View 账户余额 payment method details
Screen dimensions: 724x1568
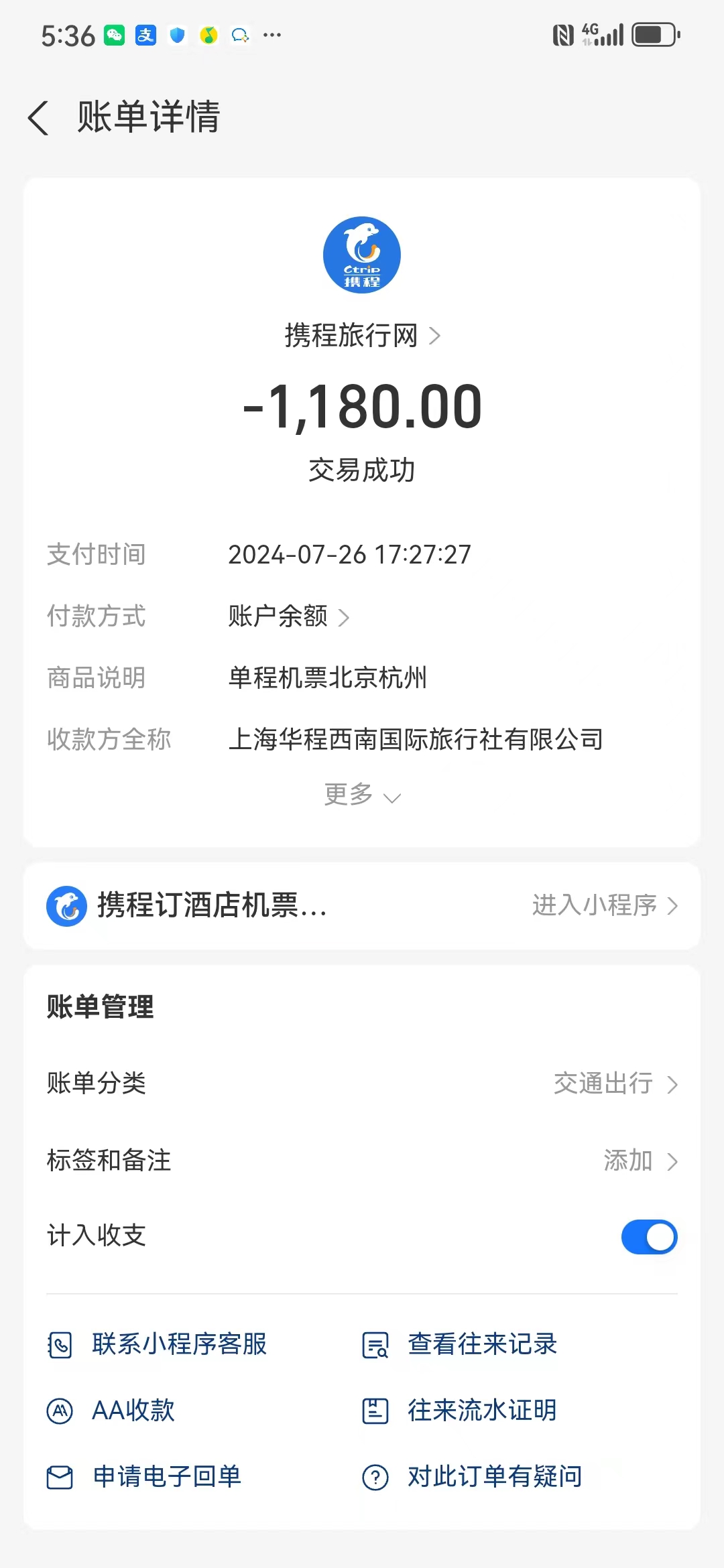tap(288, 616)
